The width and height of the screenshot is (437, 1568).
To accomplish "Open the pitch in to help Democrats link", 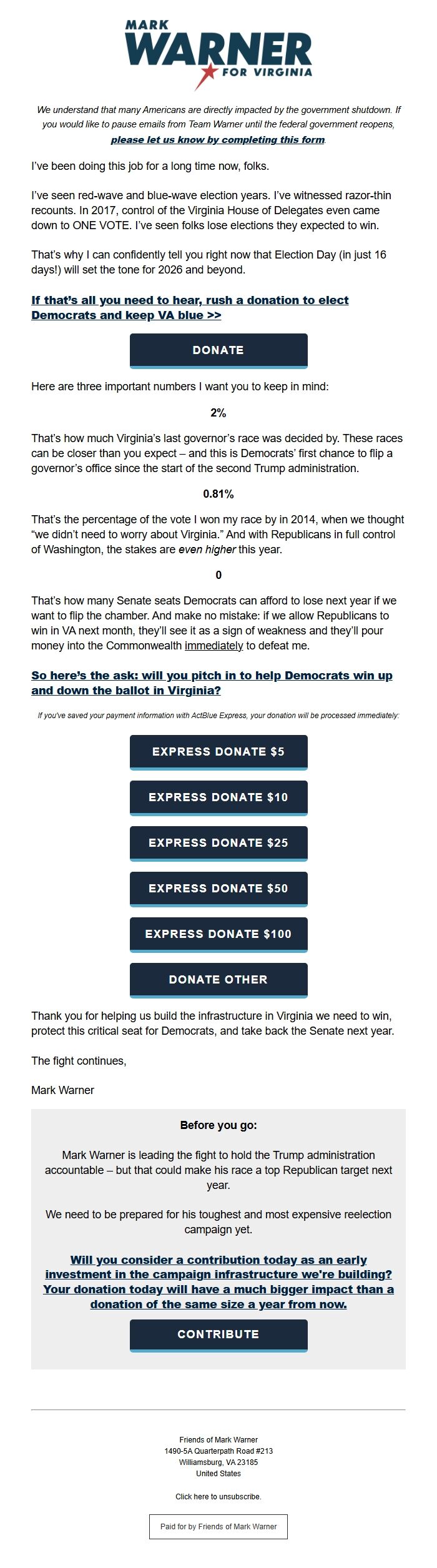I will (212, 683).
